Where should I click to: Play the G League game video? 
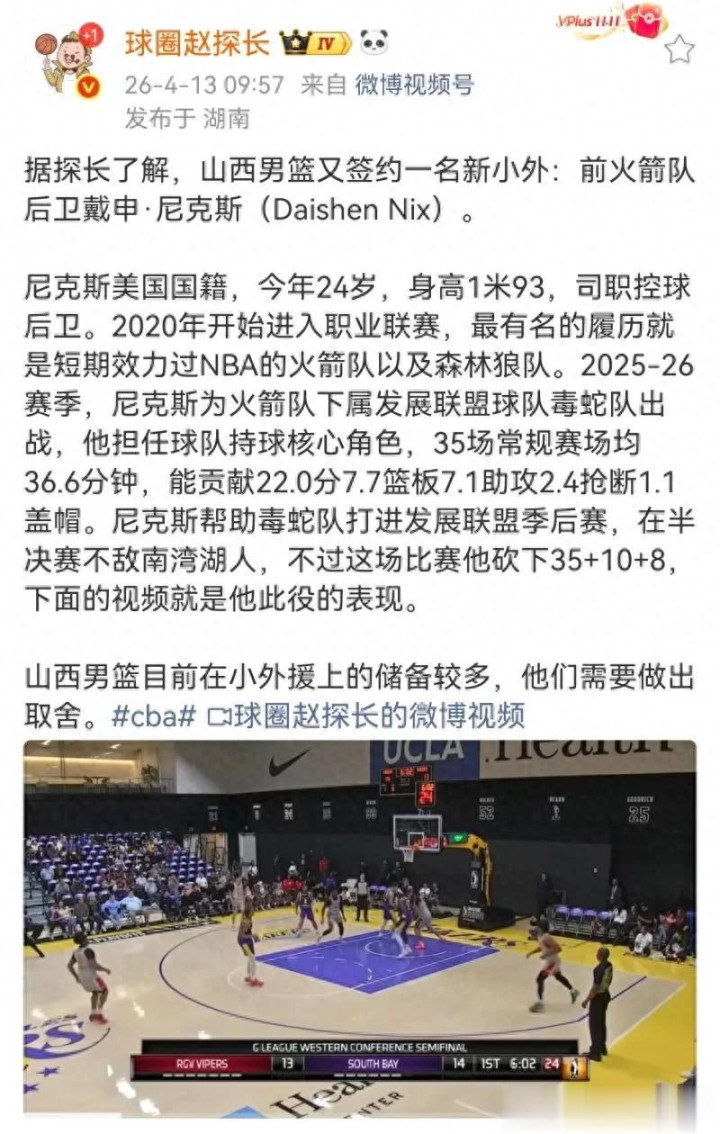[360, 925]
